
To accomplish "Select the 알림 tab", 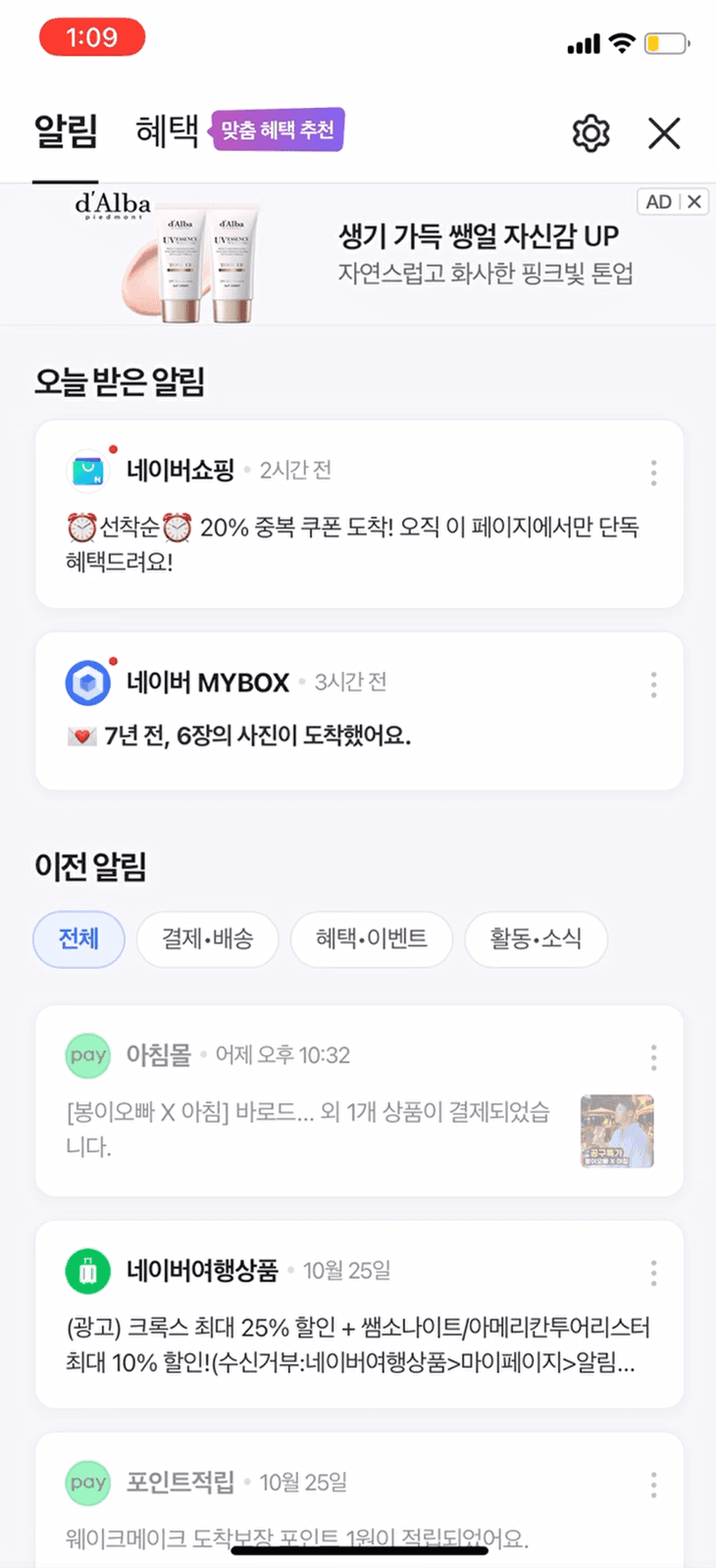I will coord(65,131).
